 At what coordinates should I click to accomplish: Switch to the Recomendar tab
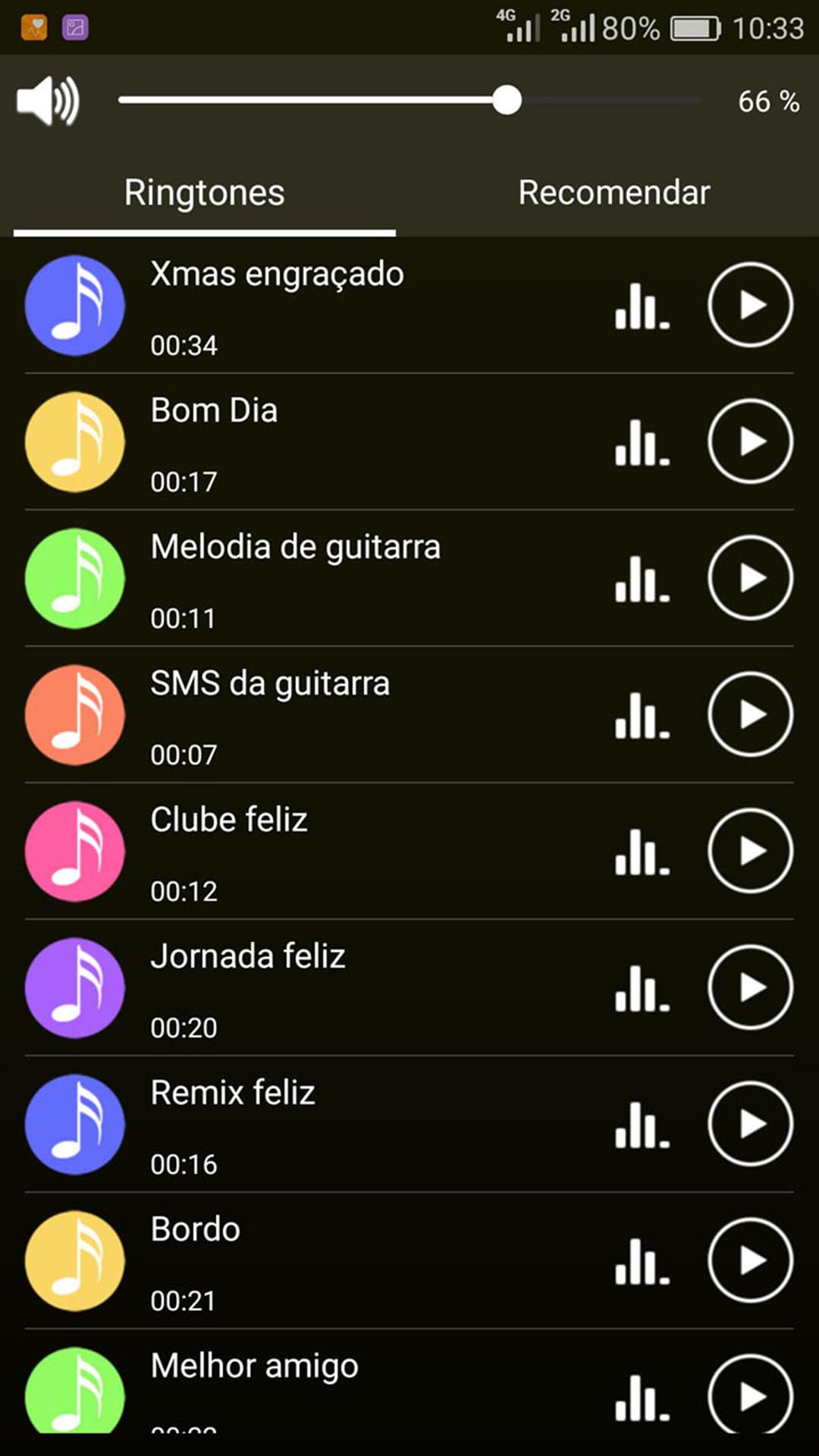click(613, 193)
